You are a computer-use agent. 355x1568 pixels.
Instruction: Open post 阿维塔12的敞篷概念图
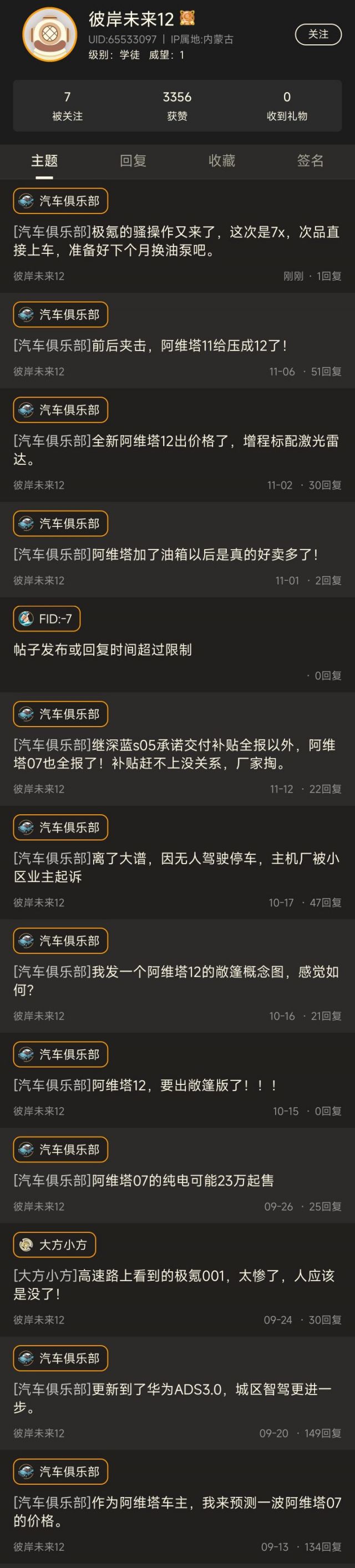pyautogui.click(x=176, y=981)
